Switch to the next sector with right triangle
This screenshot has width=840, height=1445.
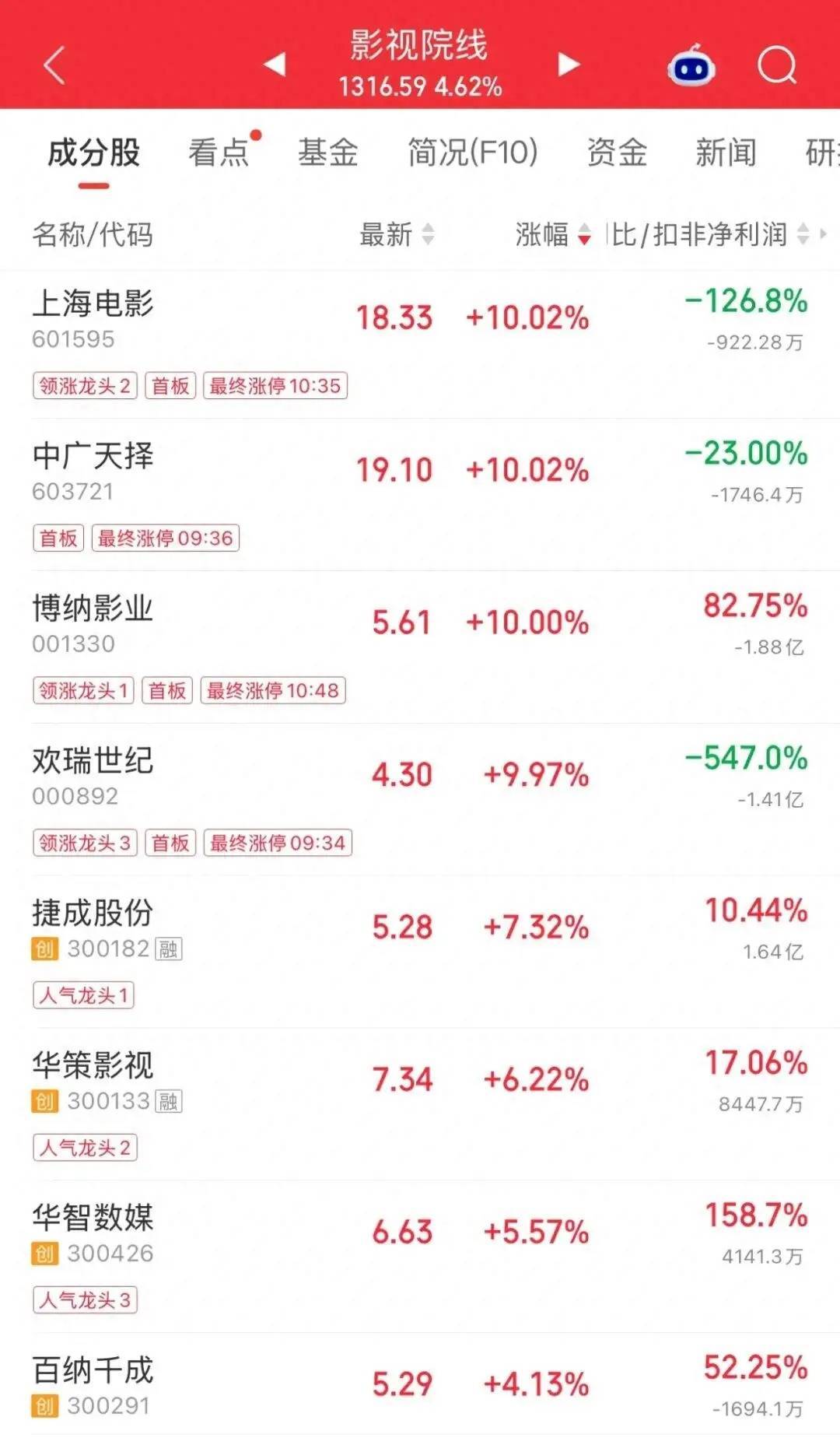(x=569, y=65)
